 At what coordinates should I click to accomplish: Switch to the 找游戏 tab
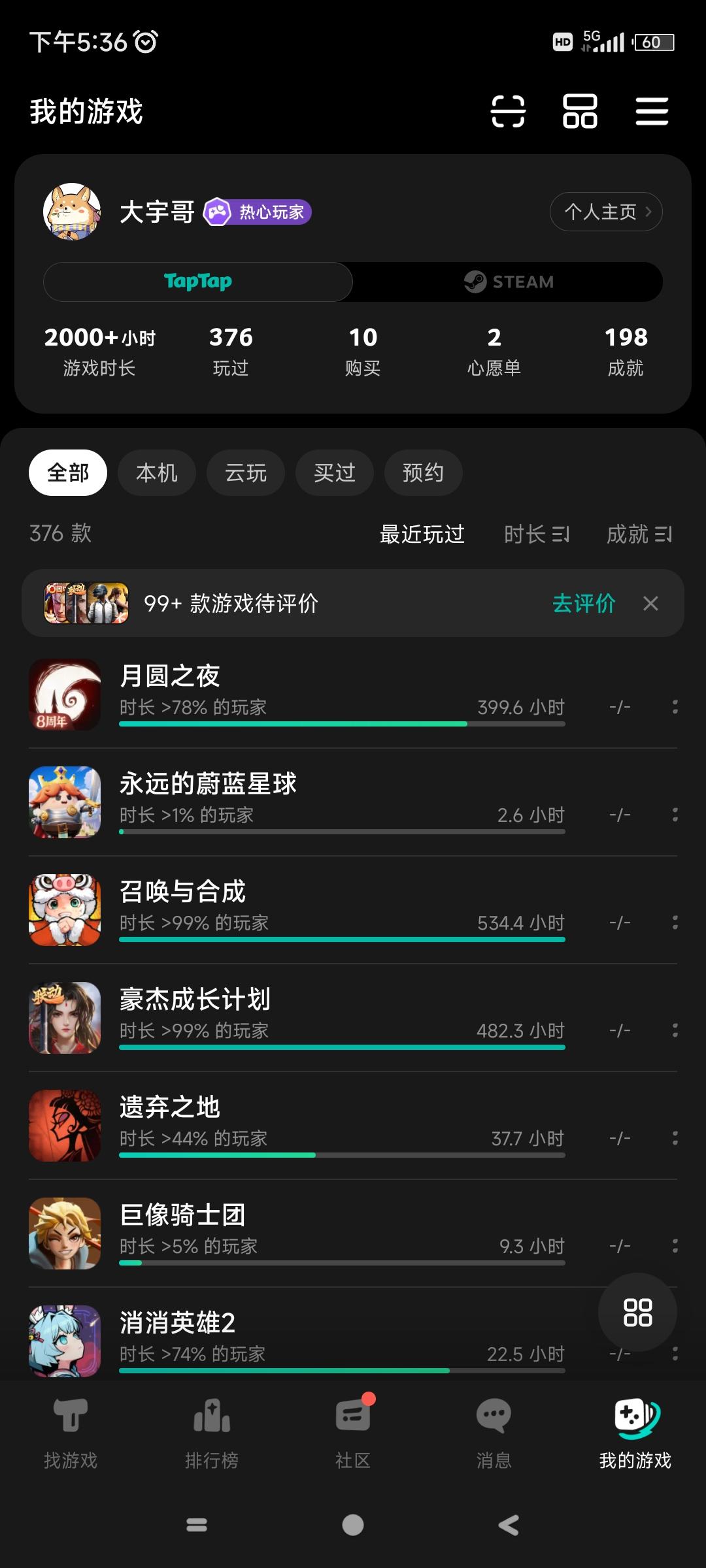(x=71, y=1430)
